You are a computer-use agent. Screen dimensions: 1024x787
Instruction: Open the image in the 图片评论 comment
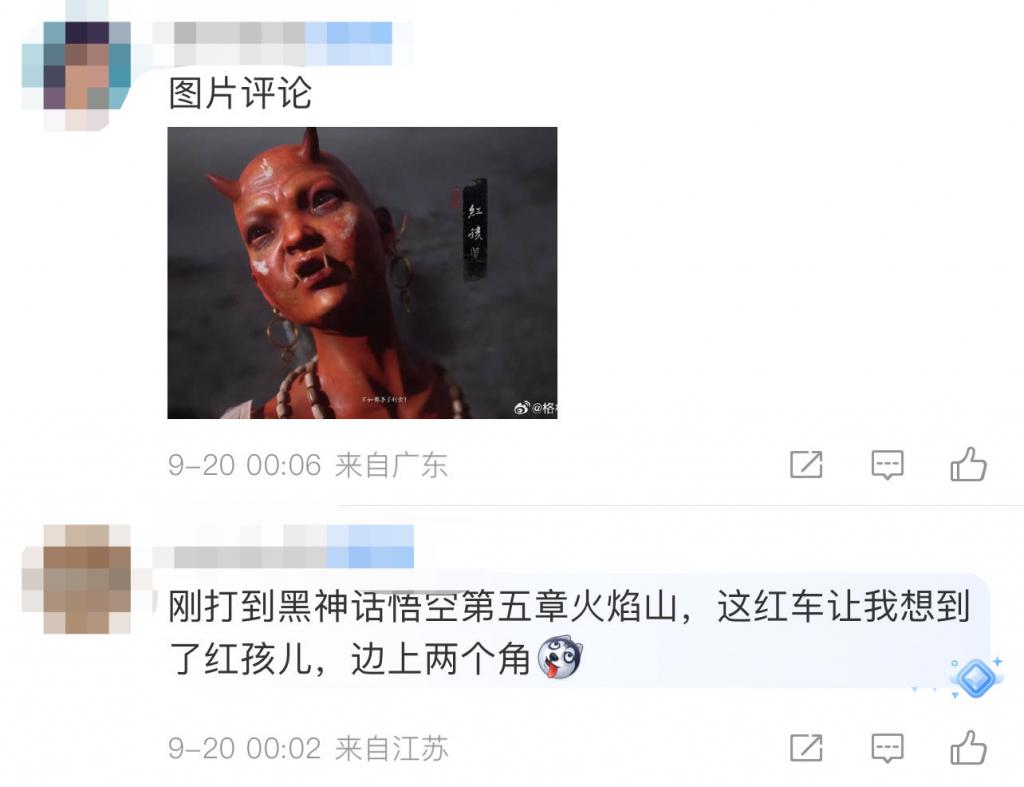point(361,272)
